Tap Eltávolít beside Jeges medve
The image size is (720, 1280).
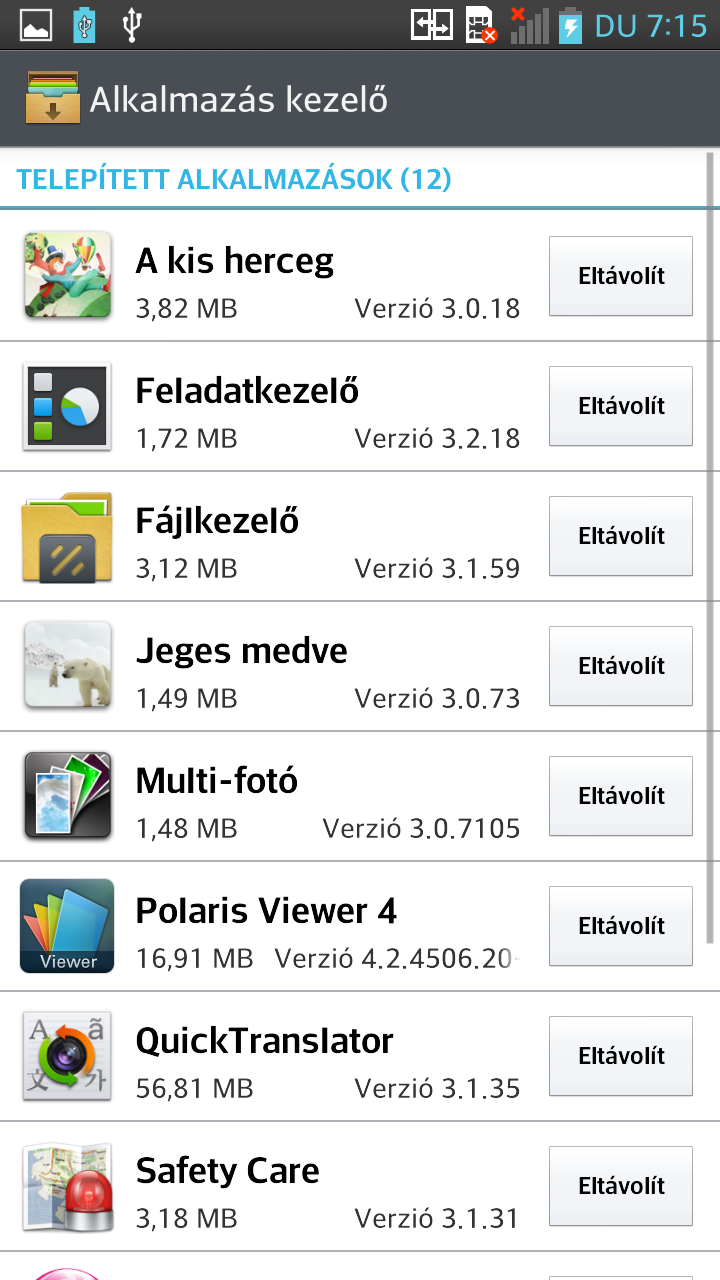click(x=620, y=666)
